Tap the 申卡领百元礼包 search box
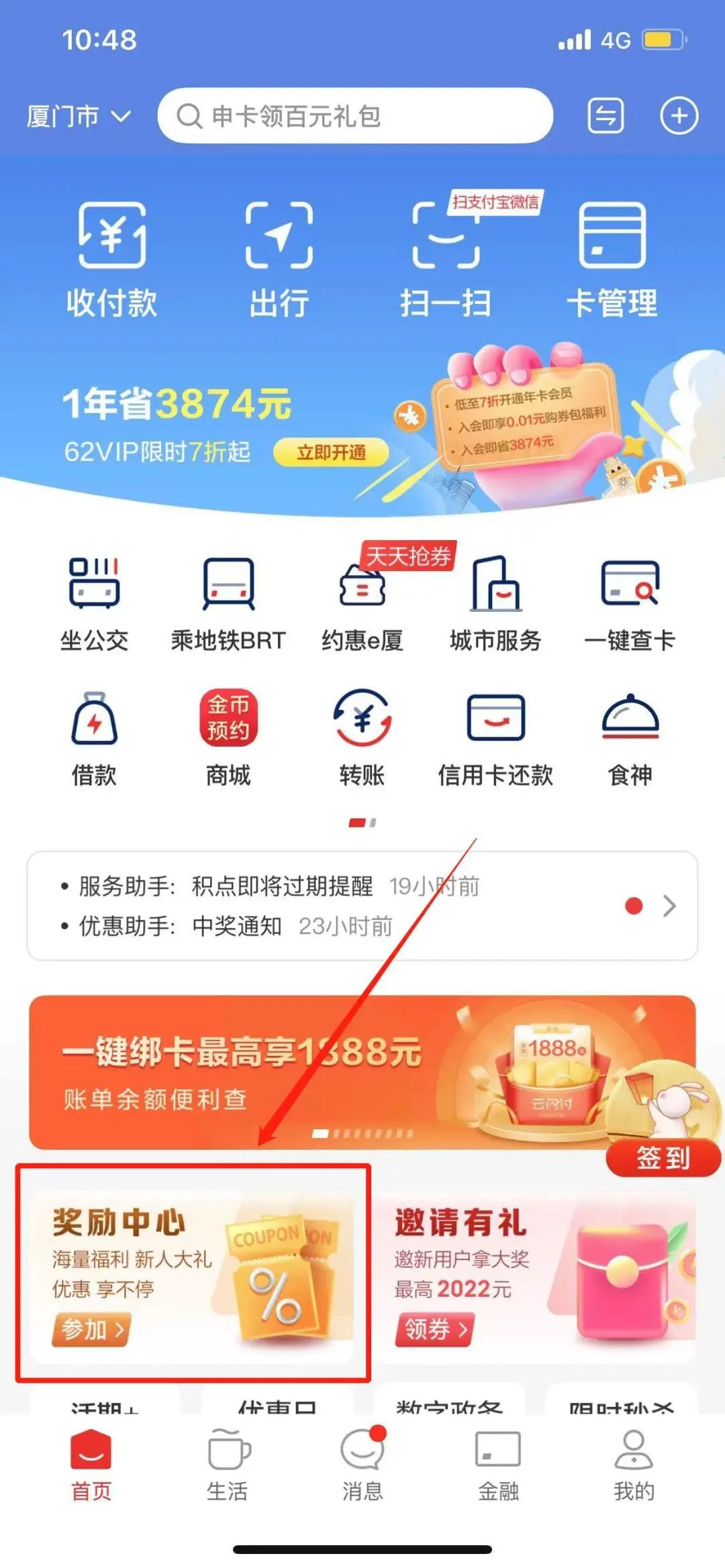 (354, 116)
